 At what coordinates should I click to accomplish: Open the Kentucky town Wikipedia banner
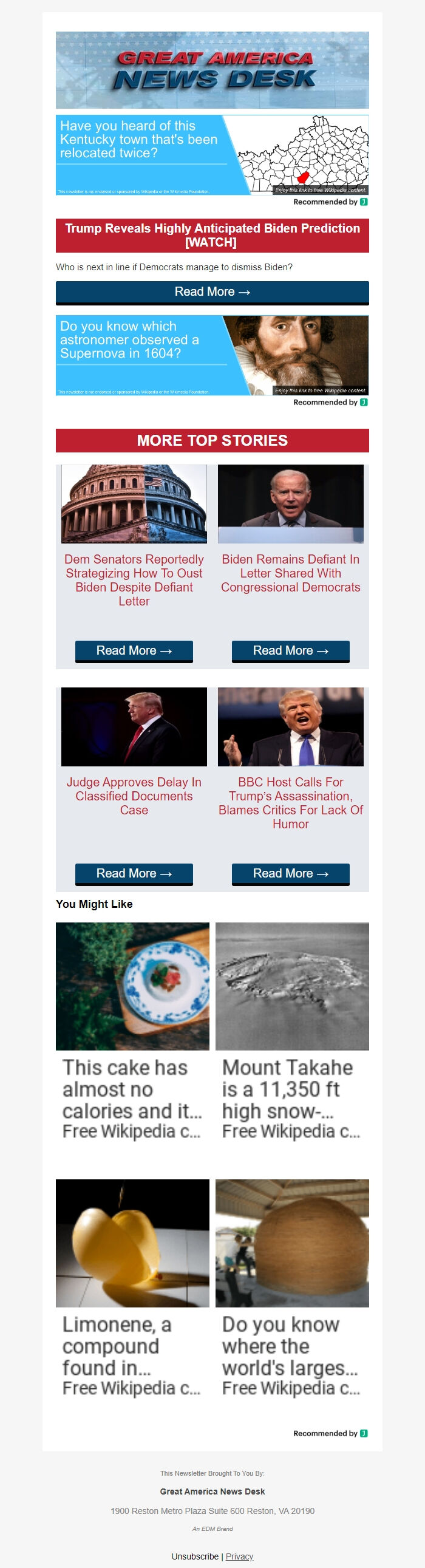pyautogui.click(x=212, y=155)
